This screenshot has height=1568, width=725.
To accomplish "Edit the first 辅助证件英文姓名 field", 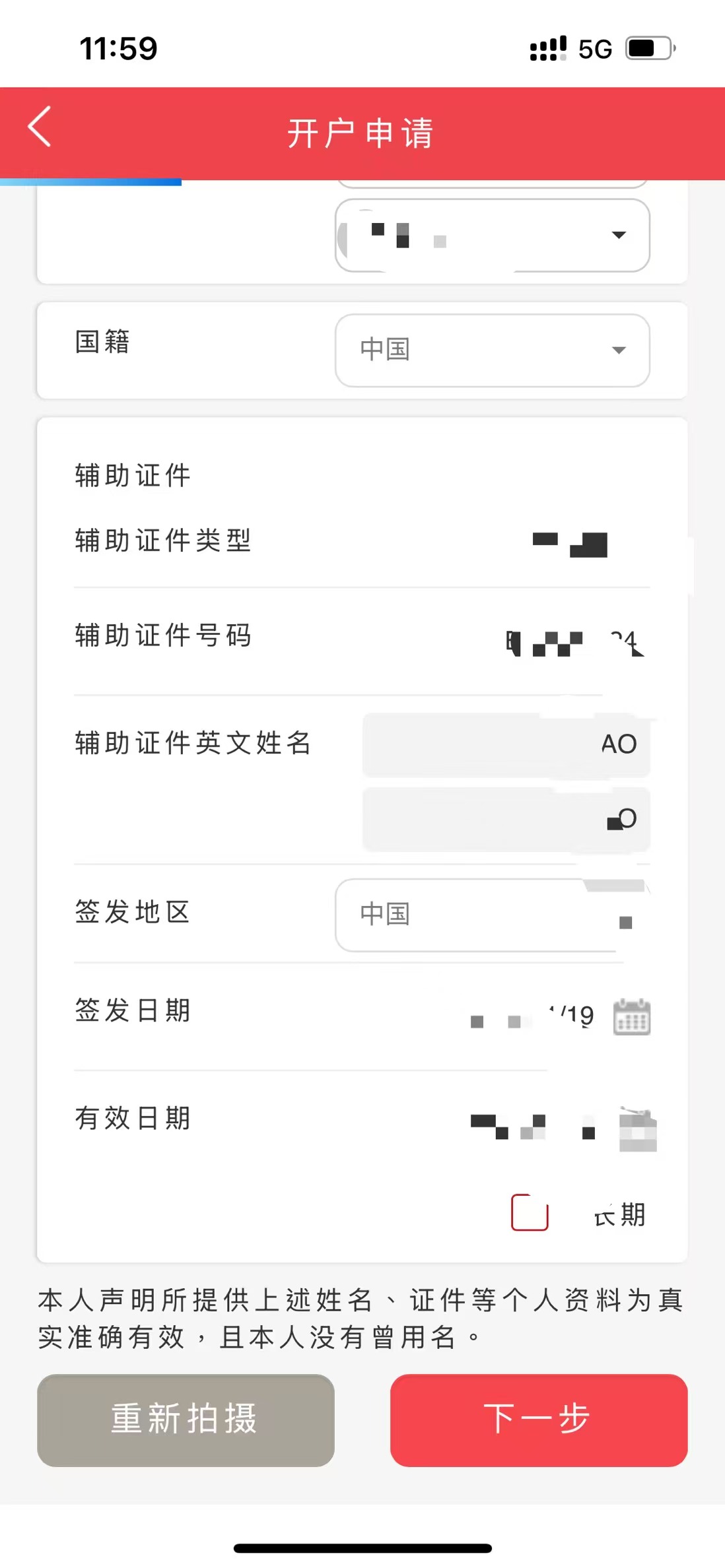I will tap(506, 744).
